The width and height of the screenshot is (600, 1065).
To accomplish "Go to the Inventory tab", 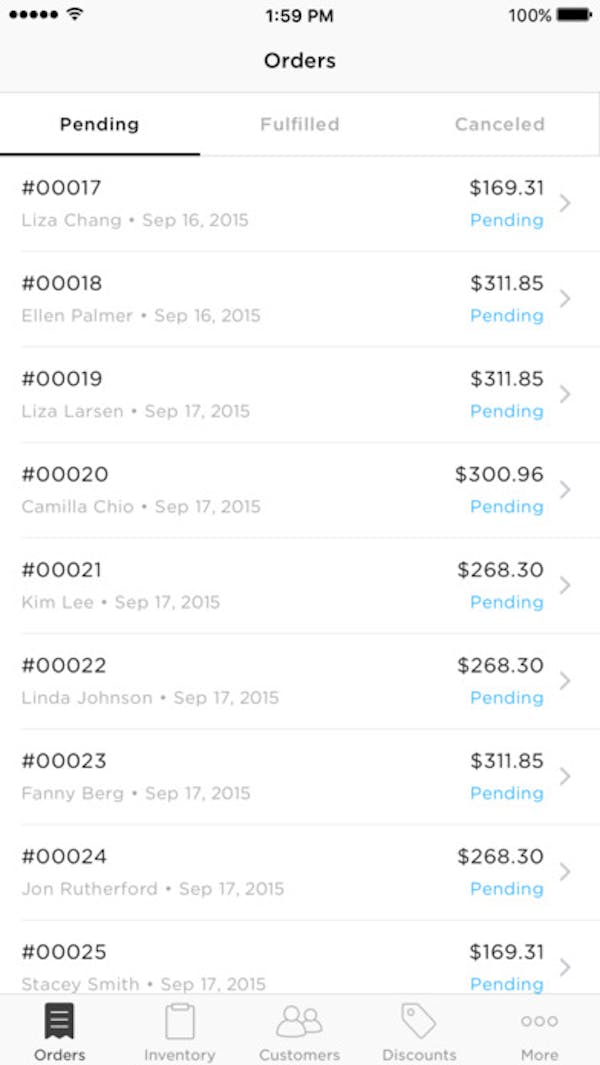I will pos(180,1032).
